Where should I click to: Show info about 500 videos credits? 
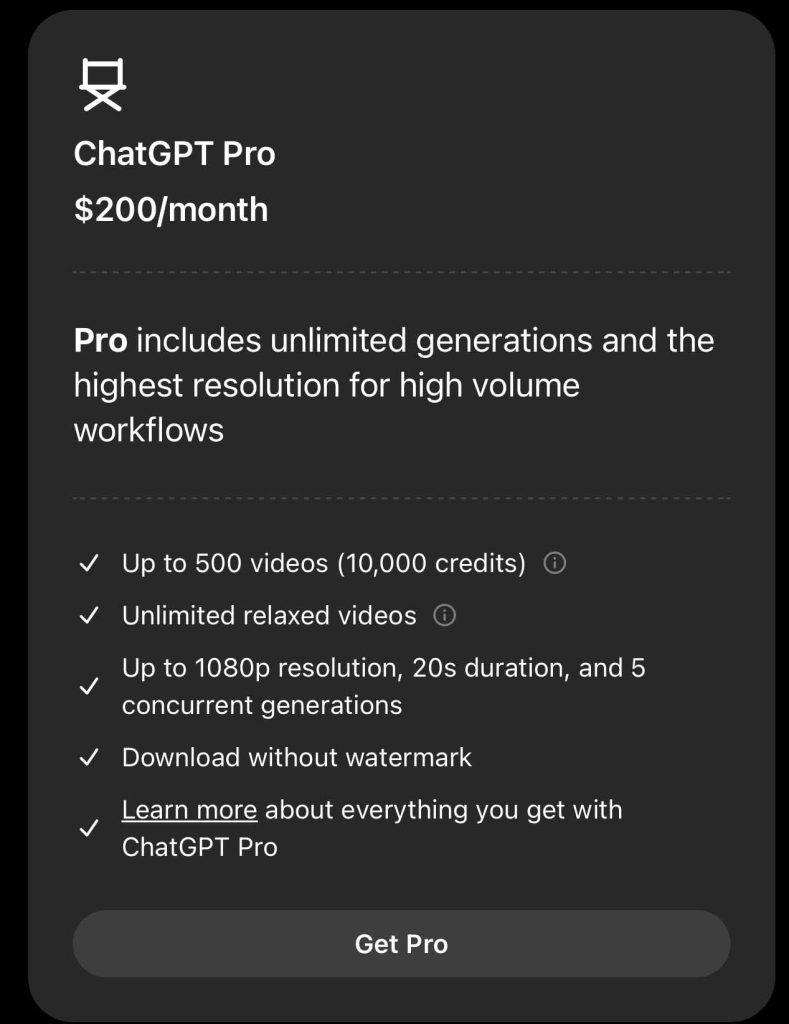tap(554, 563)
